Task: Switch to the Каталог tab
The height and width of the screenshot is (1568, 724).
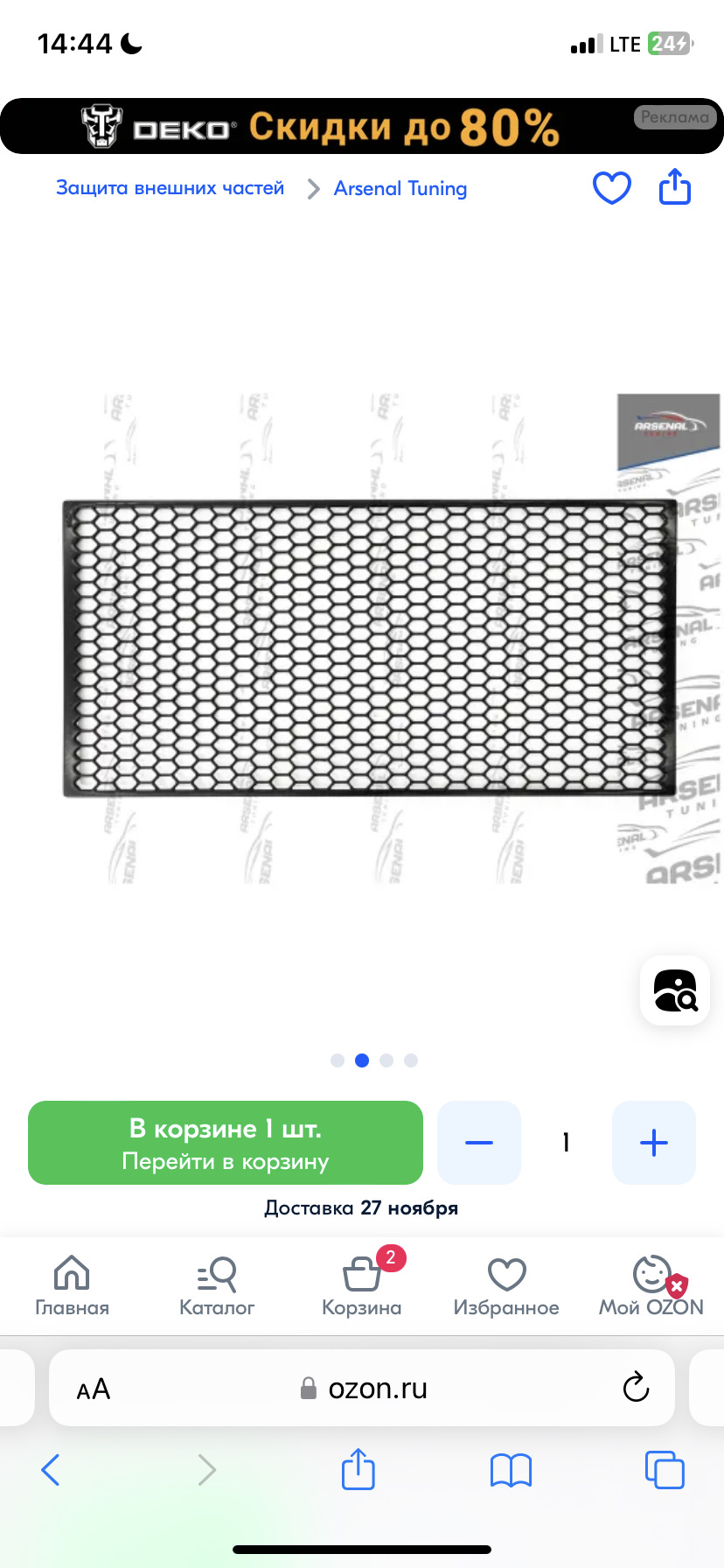Action: click(217, 1284)
